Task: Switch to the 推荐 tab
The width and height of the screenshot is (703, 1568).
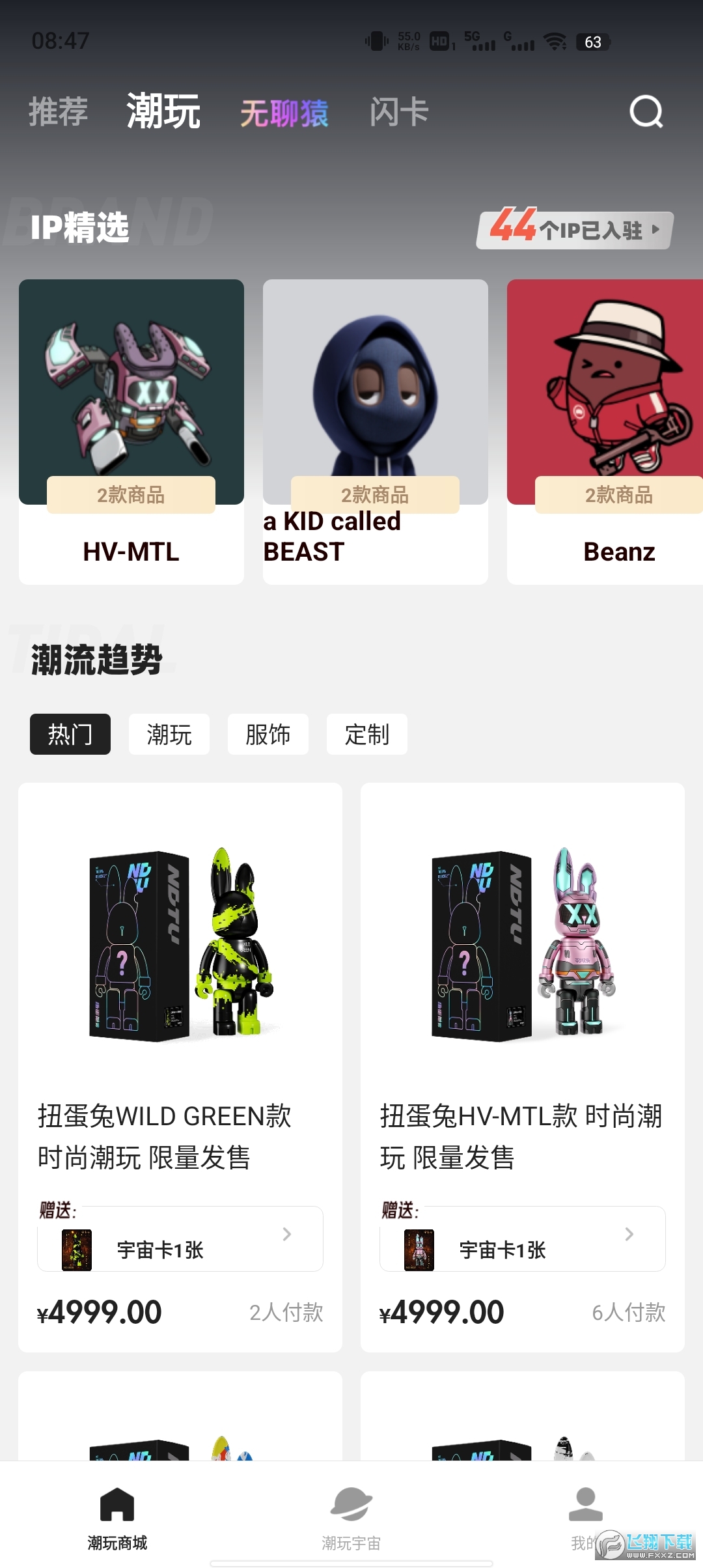Action: (58, 112)
